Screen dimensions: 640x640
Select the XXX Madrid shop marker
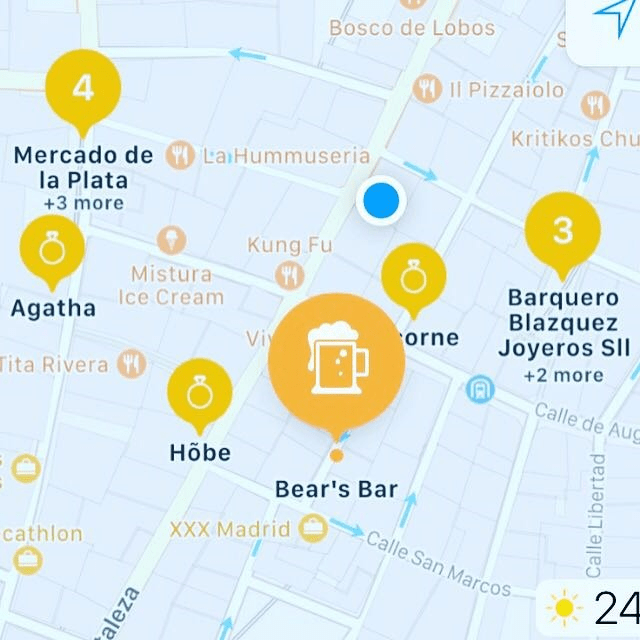click(x=313, y=528)
